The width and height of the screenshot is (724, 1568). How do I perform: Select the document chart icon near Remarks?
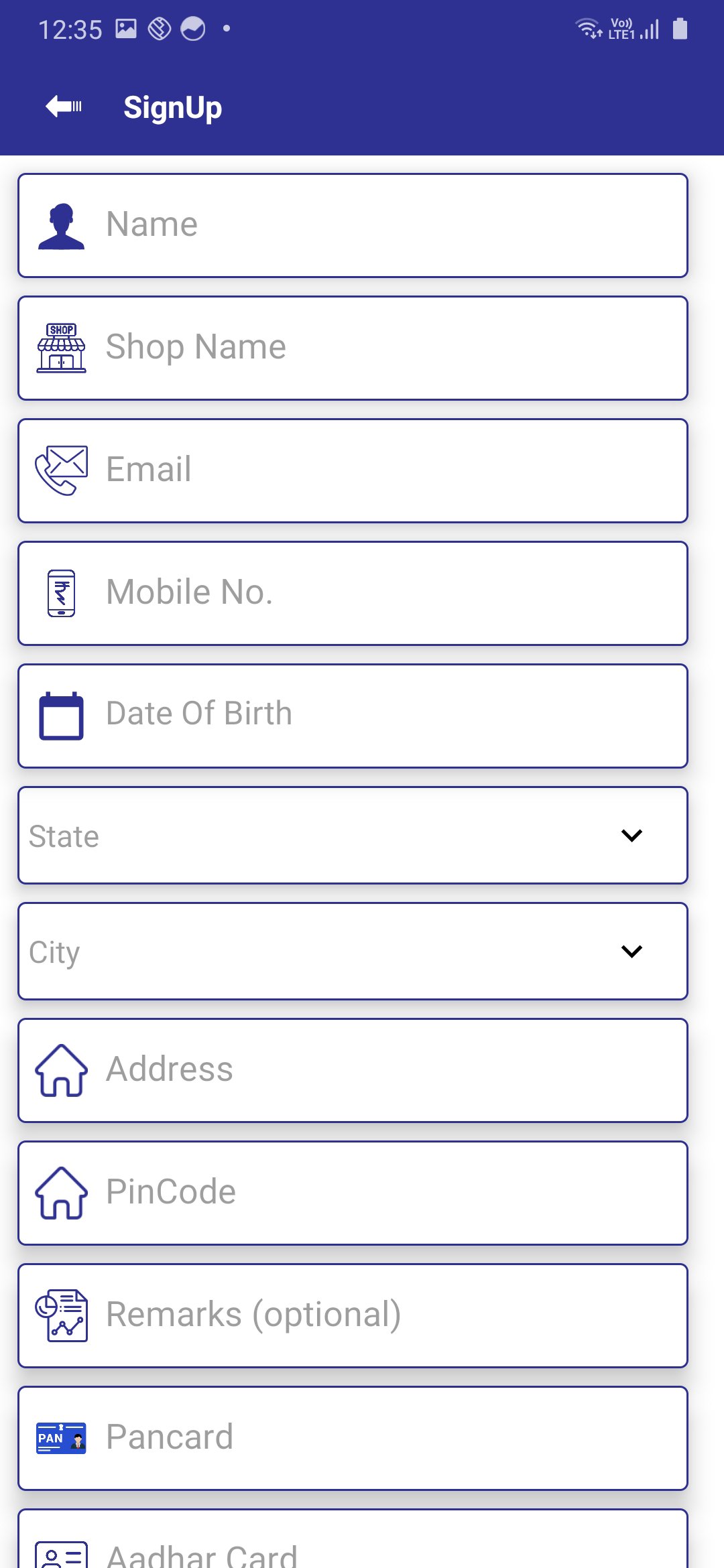[61, 1315]
